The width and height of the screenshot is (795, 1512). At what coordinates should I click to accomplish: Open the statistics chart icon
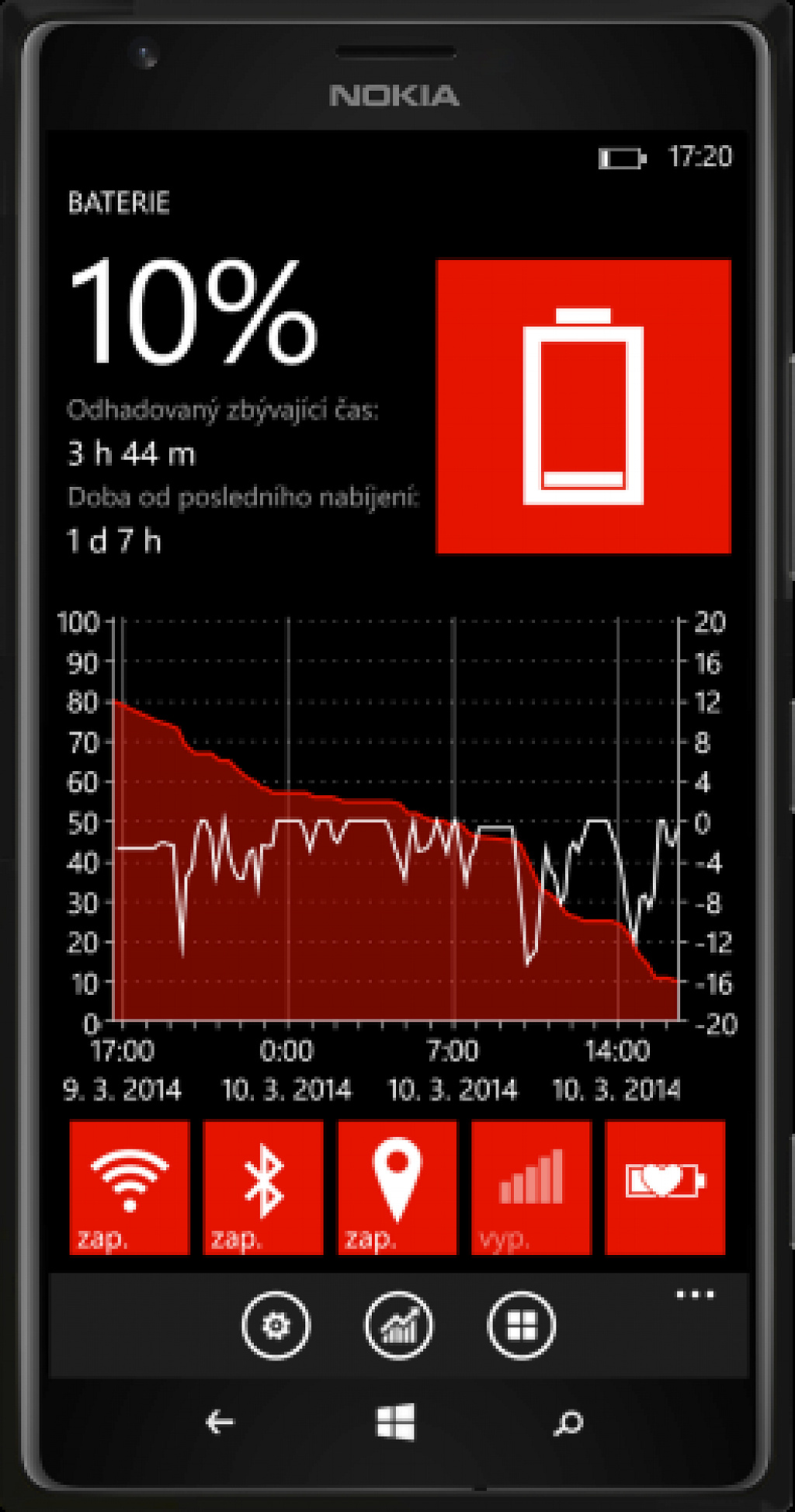point(398,1325)
